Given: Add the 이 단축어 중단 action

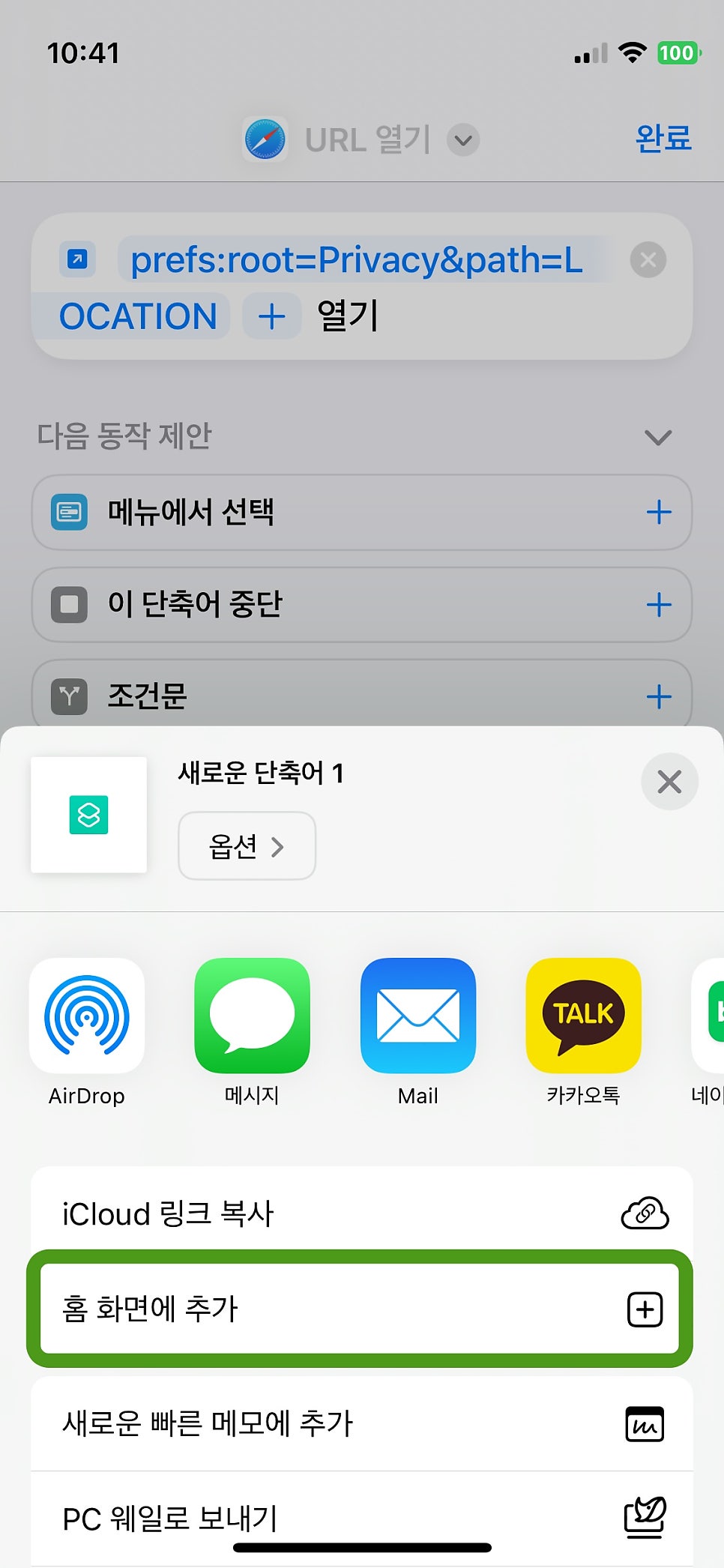Looking at the screenshot, I should coord(658,605).
